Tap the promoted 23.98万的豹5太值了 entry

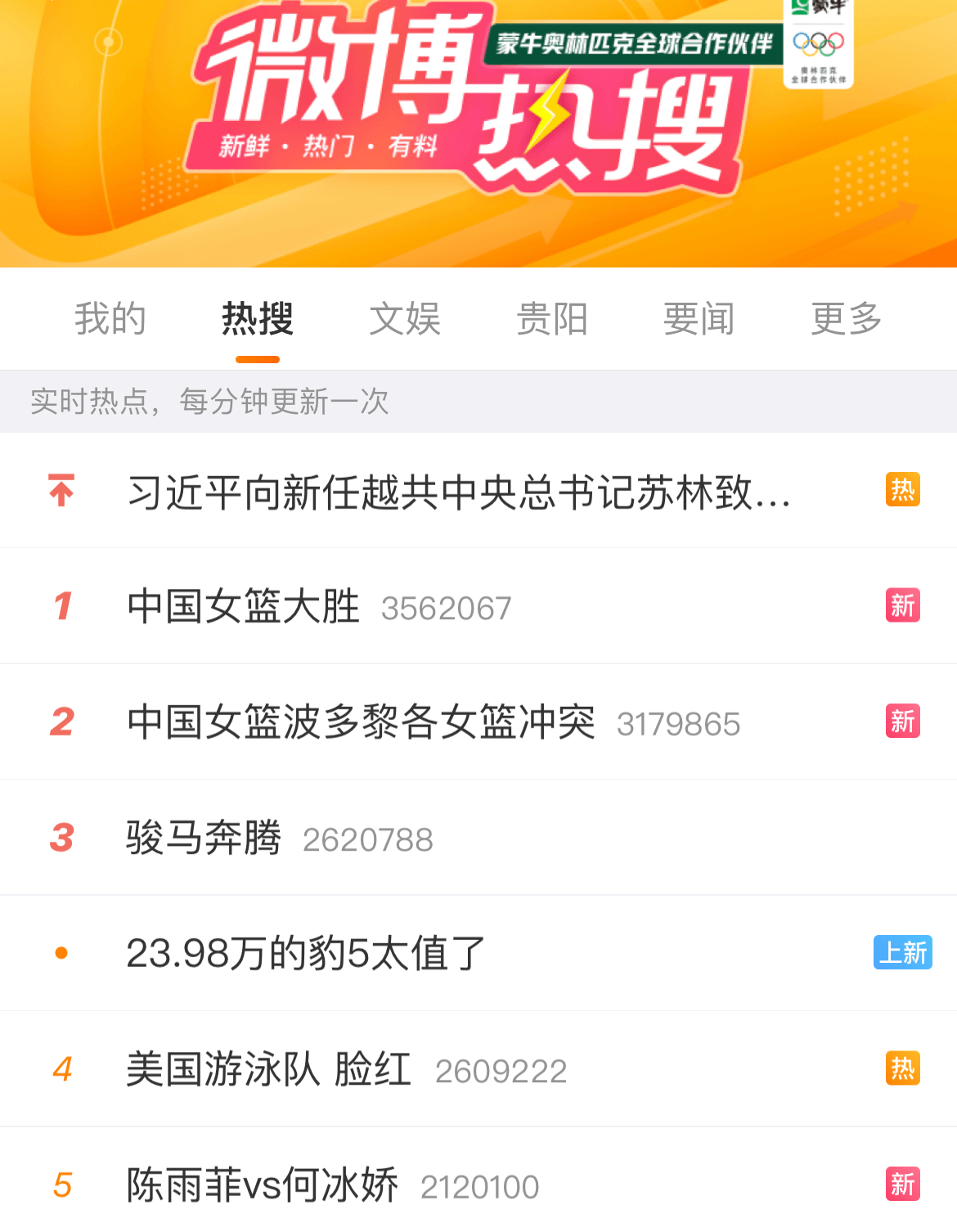click(307, 954)
